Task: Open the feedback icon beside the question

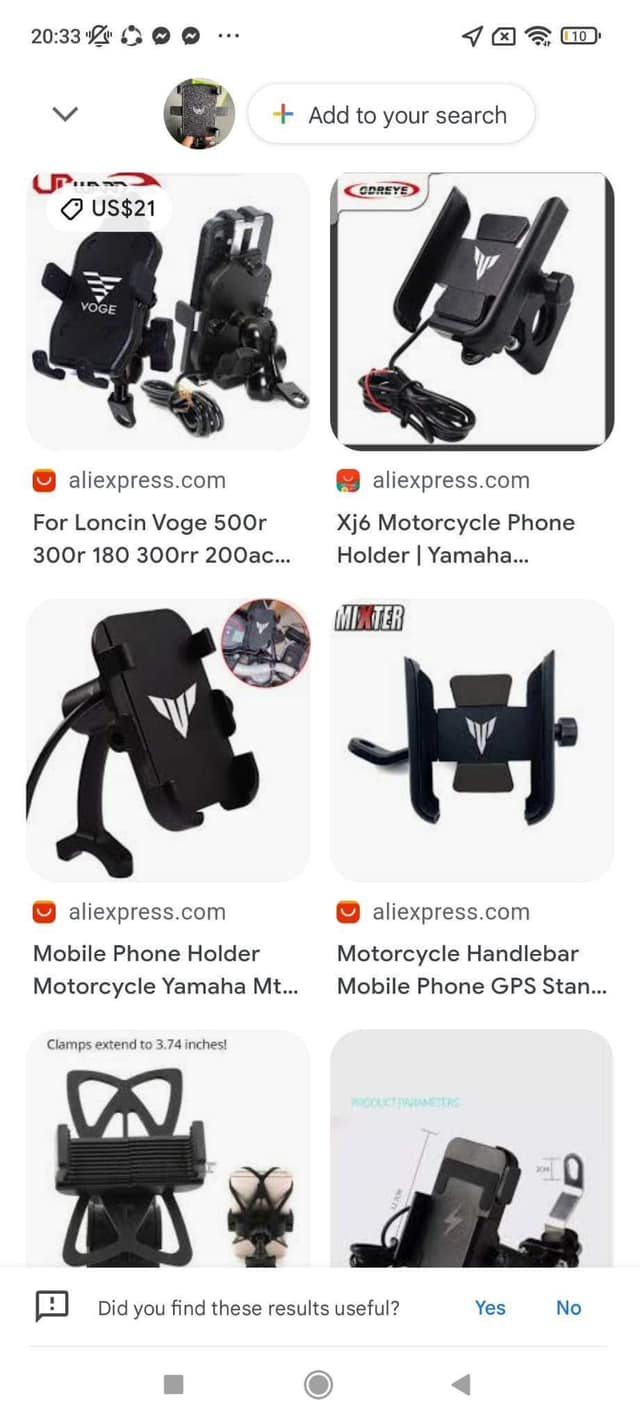Action: (52, 1306)
